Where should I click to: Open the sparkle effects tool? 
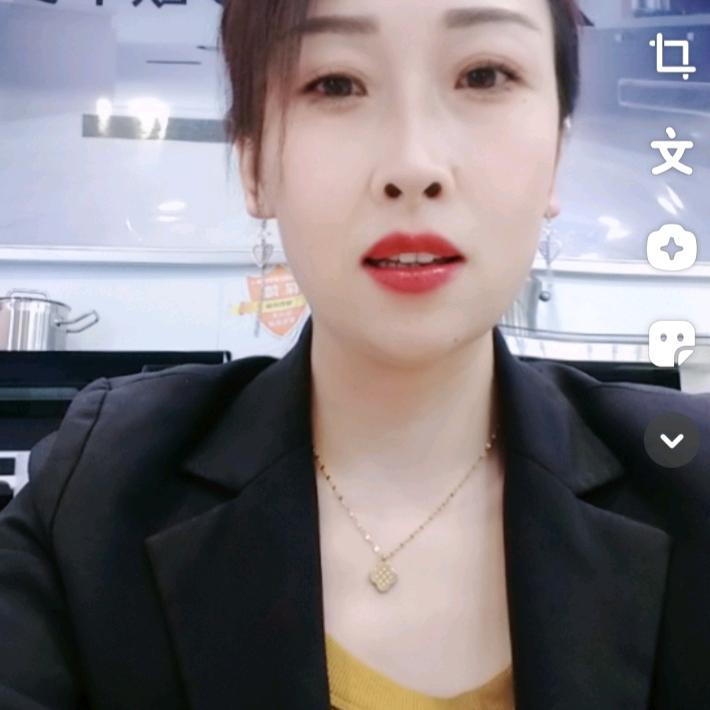(672, 249)
